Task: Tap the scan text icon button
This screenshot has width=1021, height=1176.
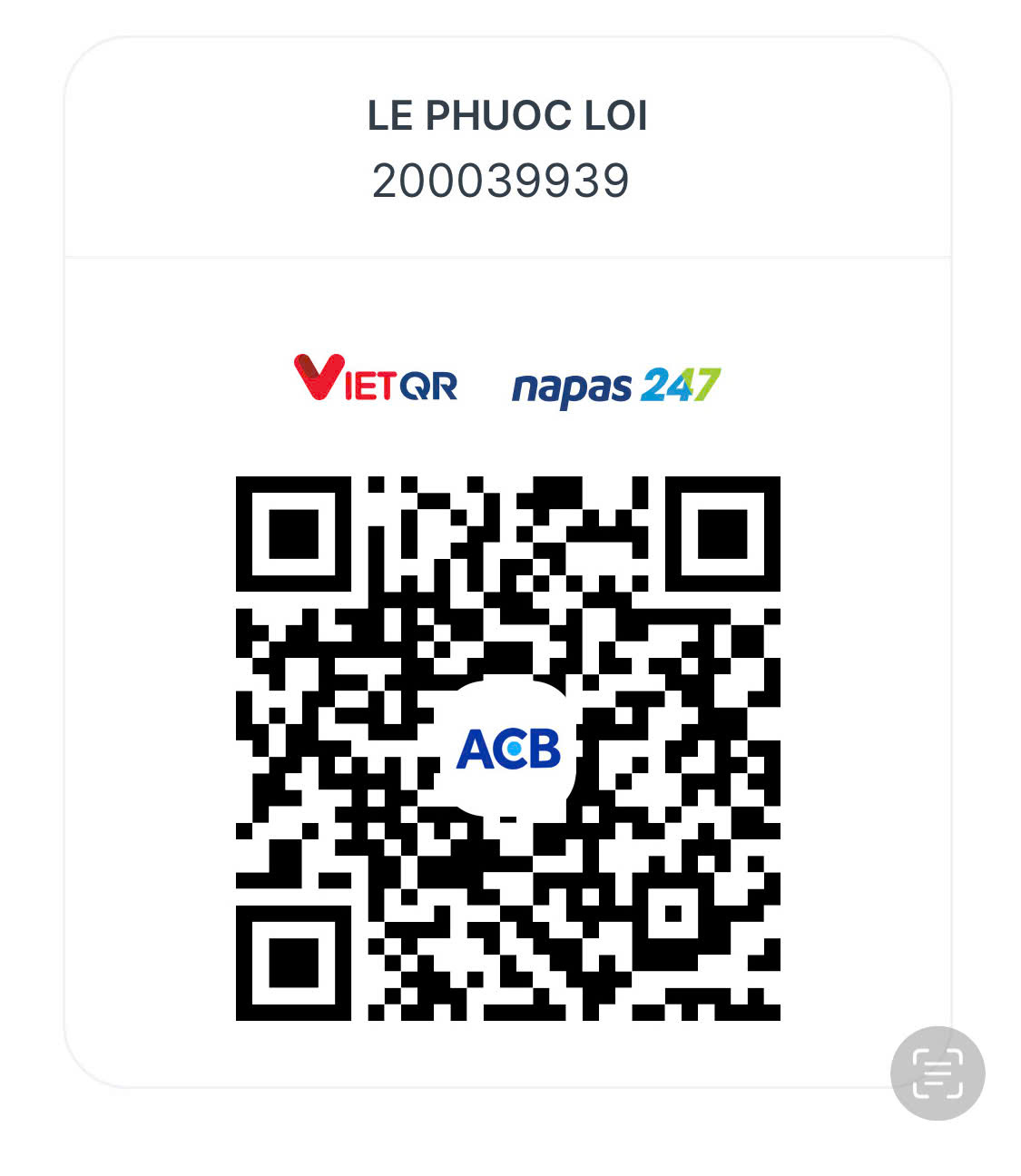Action: click(x=938, y=1073)
